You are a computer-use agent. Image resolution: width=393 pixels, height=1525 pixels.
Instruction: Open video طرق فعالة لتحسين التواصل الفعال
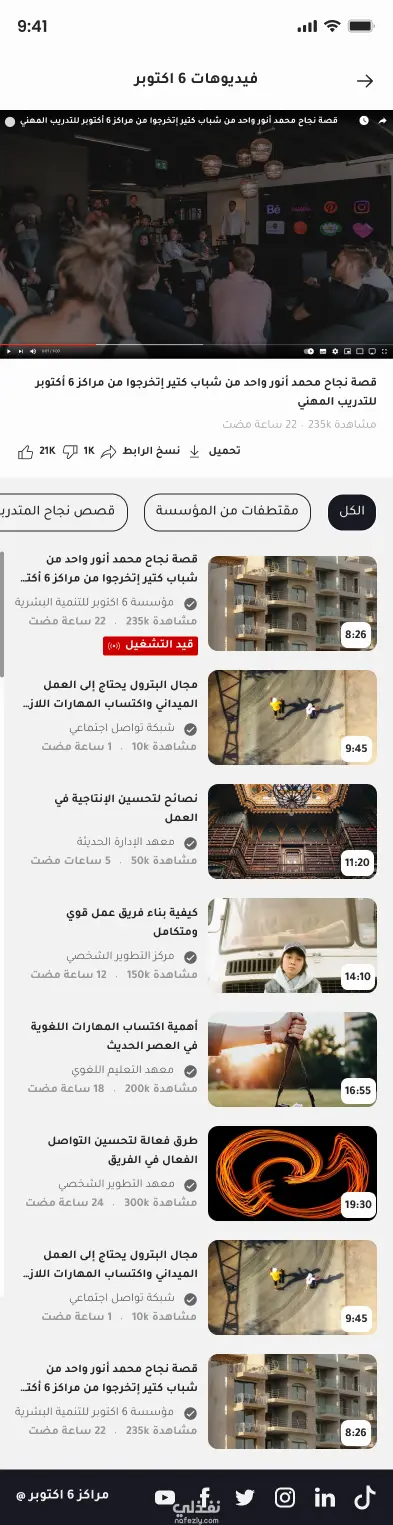pyautogui.click(x=196, y=1174)
